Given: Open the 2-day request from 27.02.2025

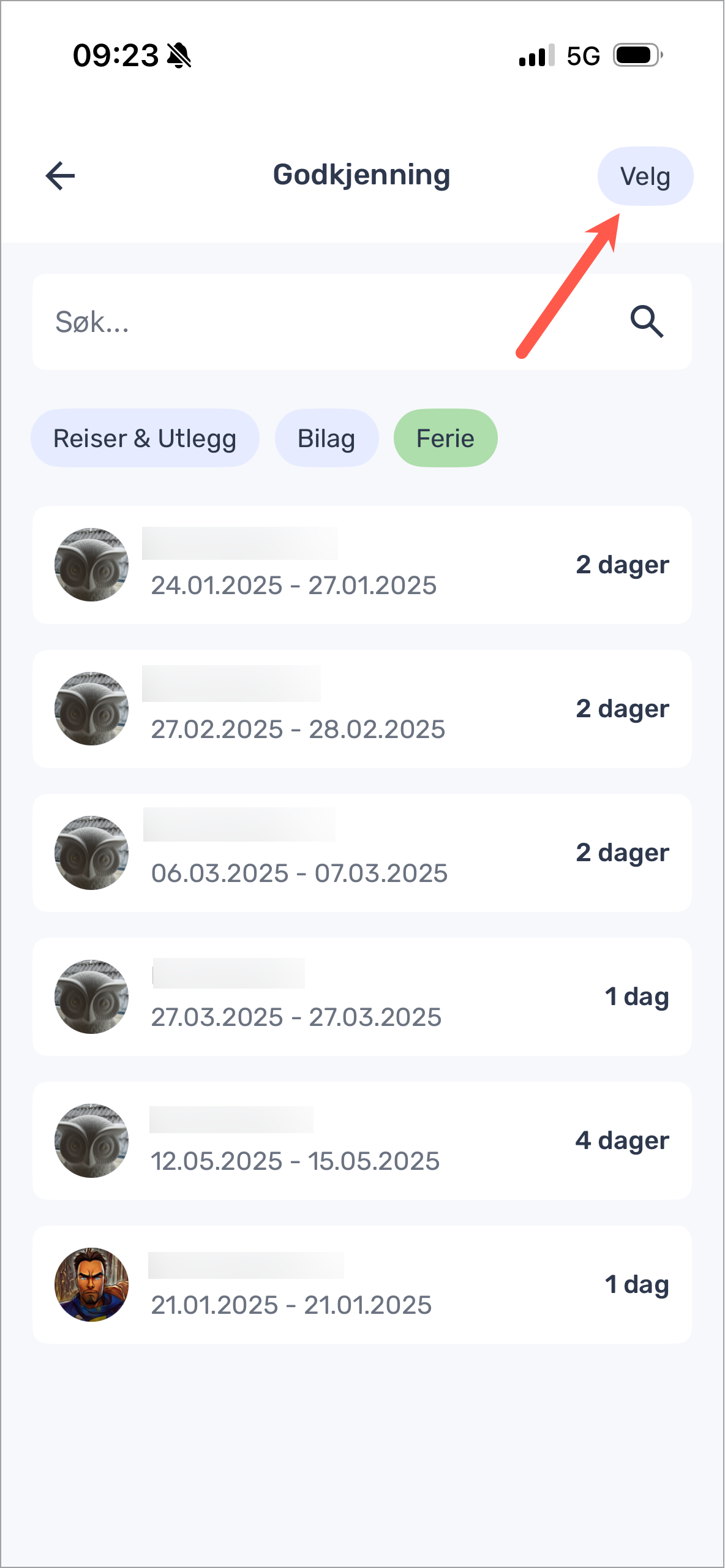Looking at the screenshot, I should pyautogui.click(x=362, y=708).
